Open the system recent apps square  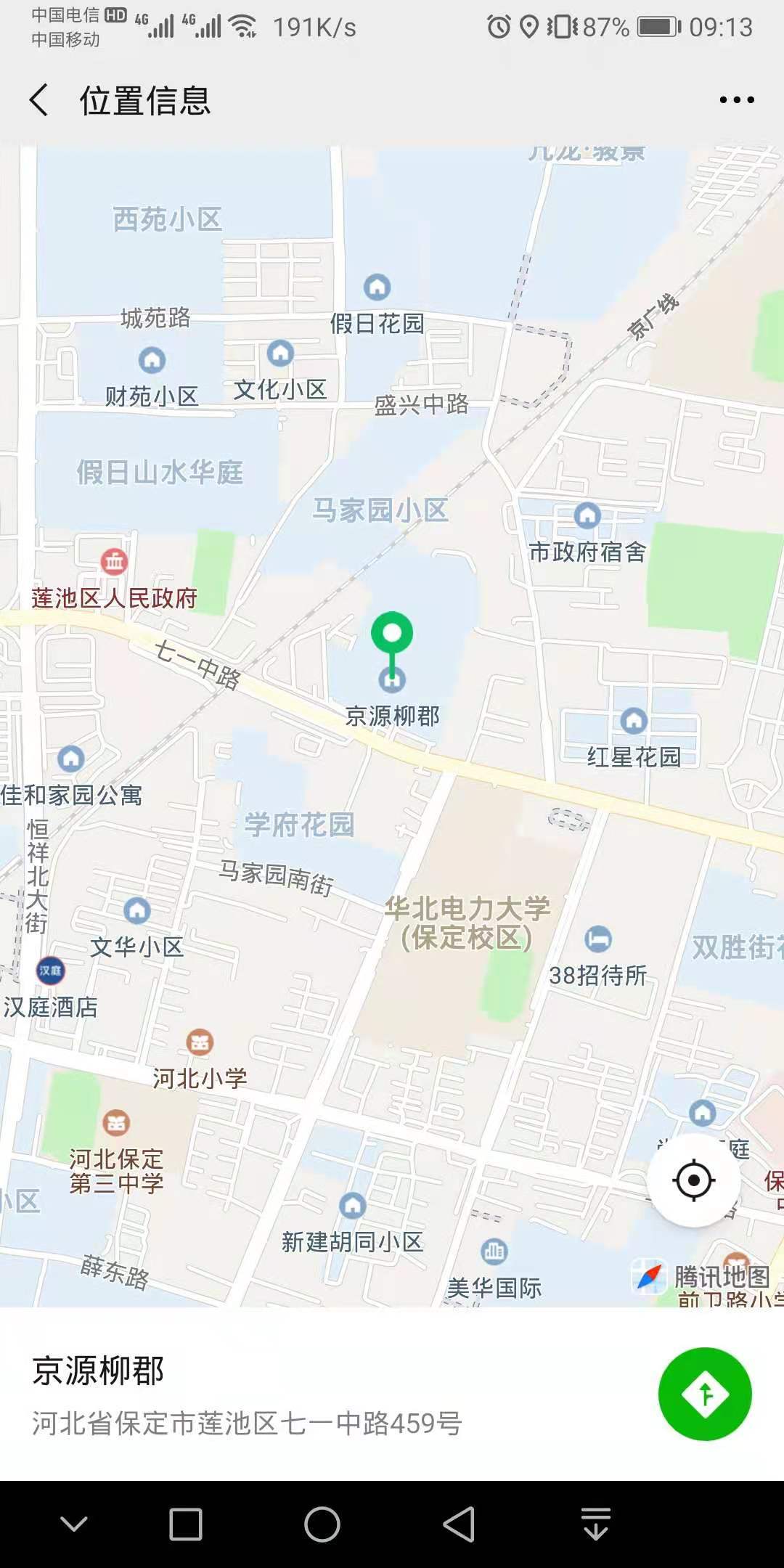click(186, 1524)
